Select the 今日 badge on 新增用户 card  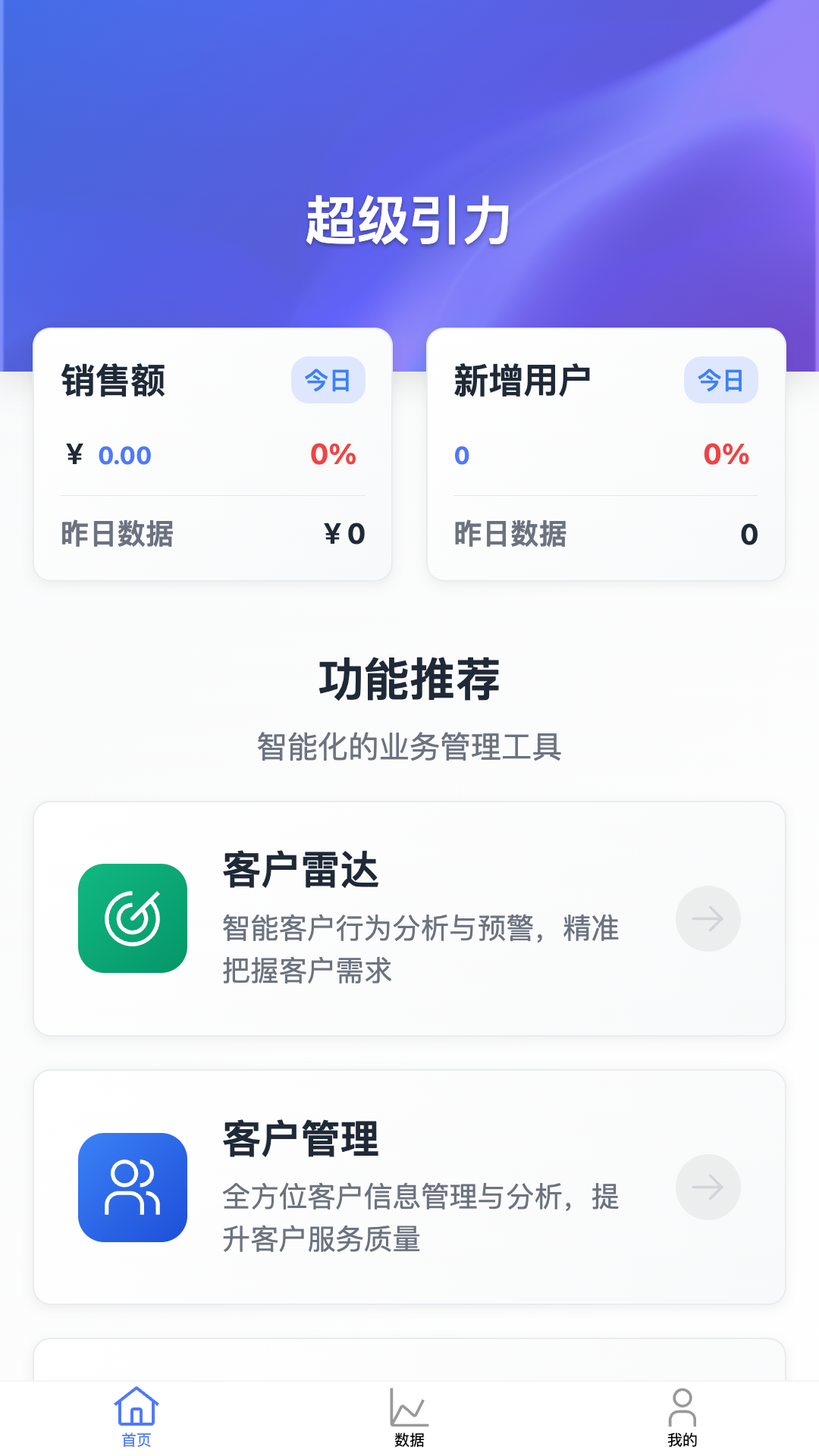(x=720, y=381)
